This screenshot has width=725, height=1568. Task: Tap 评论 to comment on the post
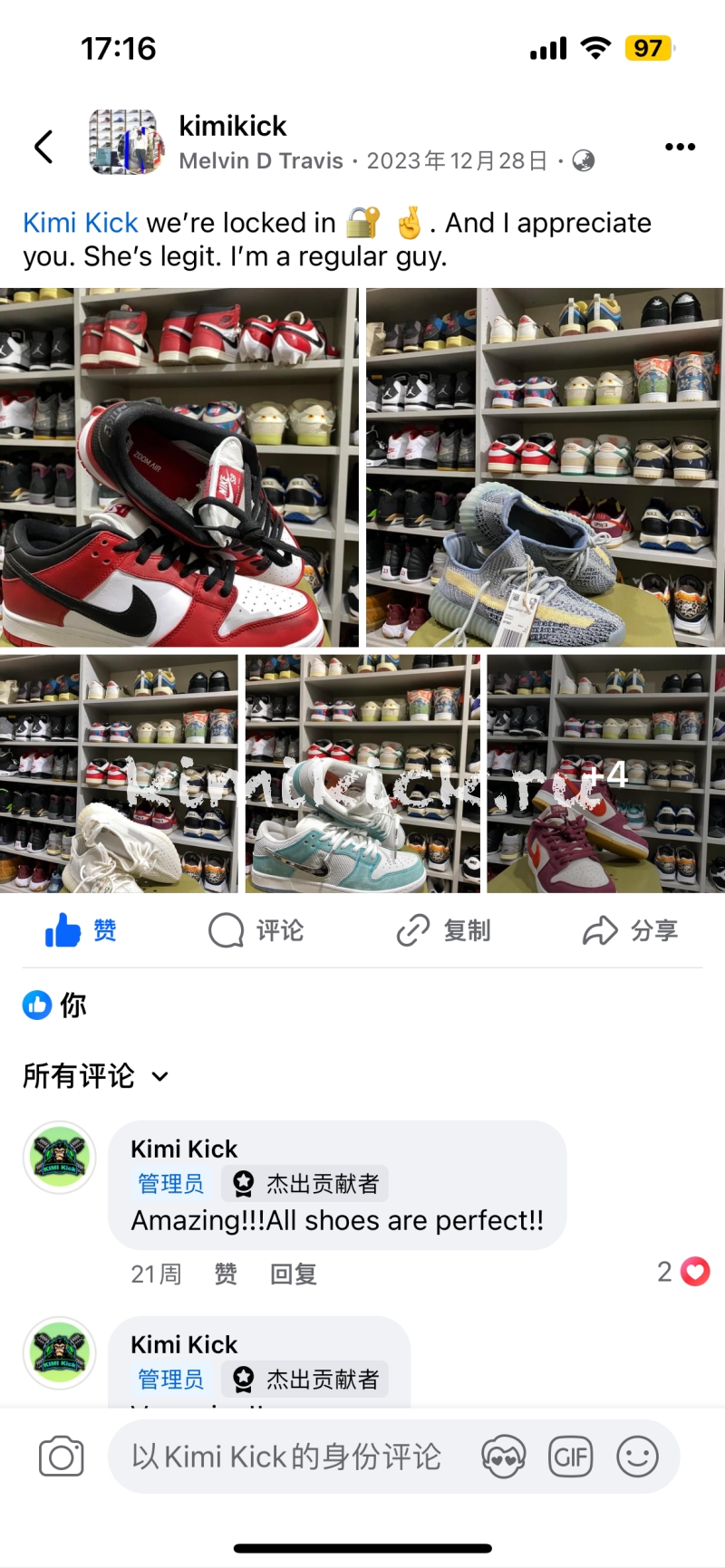(256, 930)
